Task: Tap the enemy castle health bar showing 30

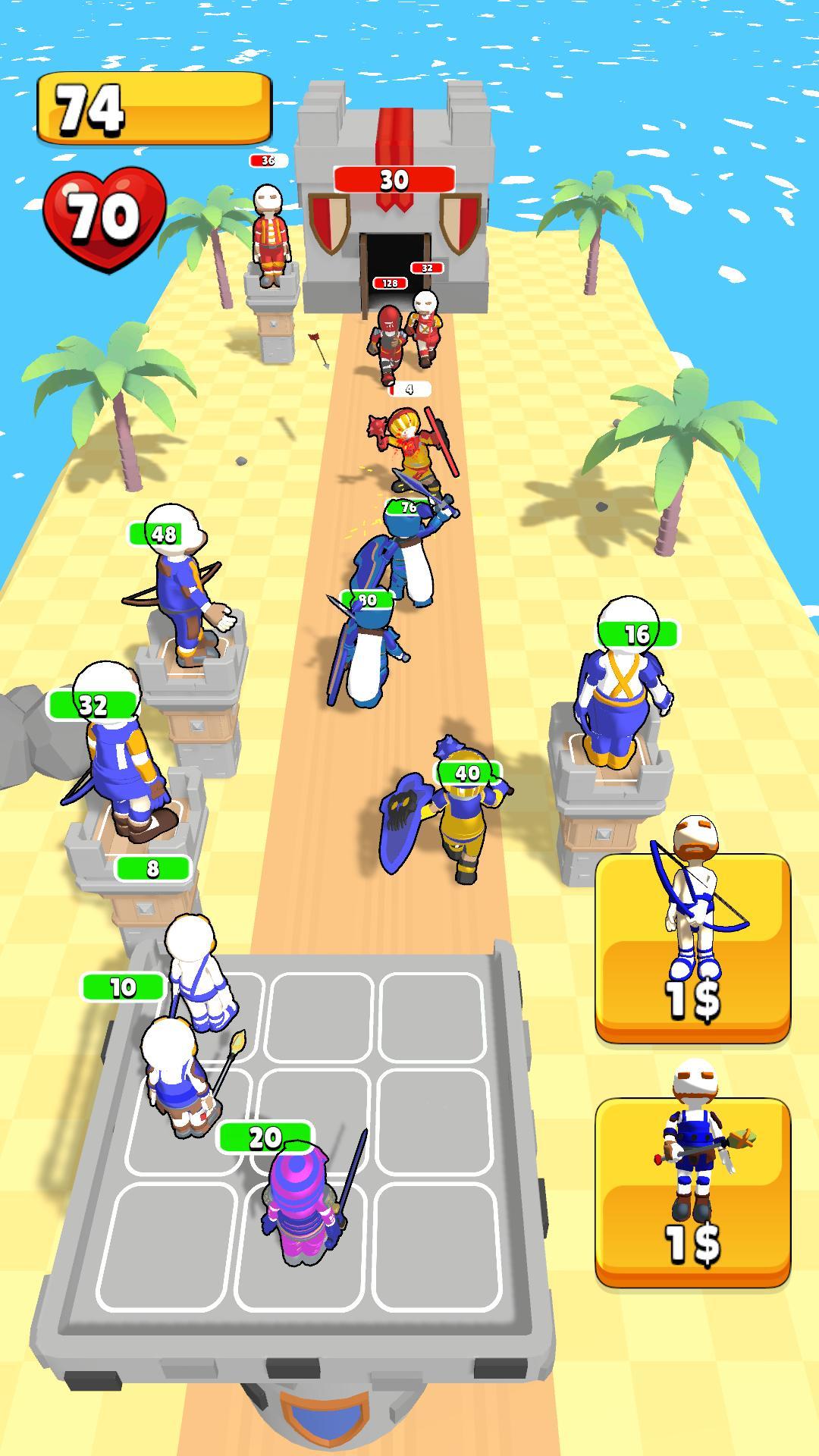Action: (x=394, y=178)
